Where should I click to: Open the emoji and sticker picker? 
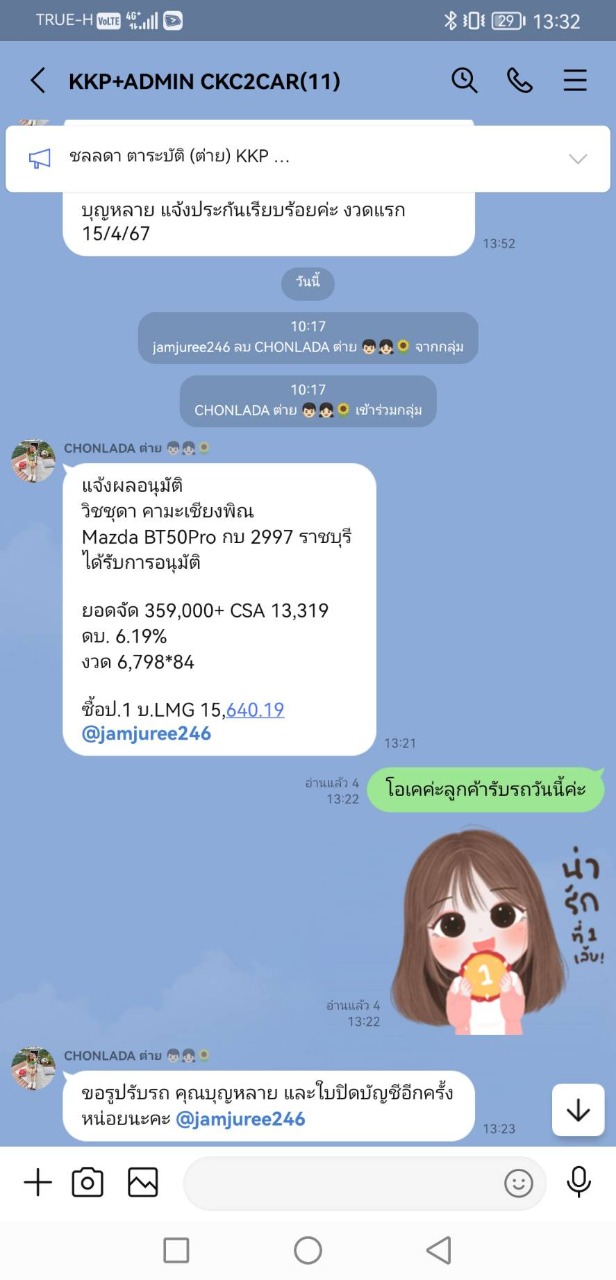pos(518,1183)
